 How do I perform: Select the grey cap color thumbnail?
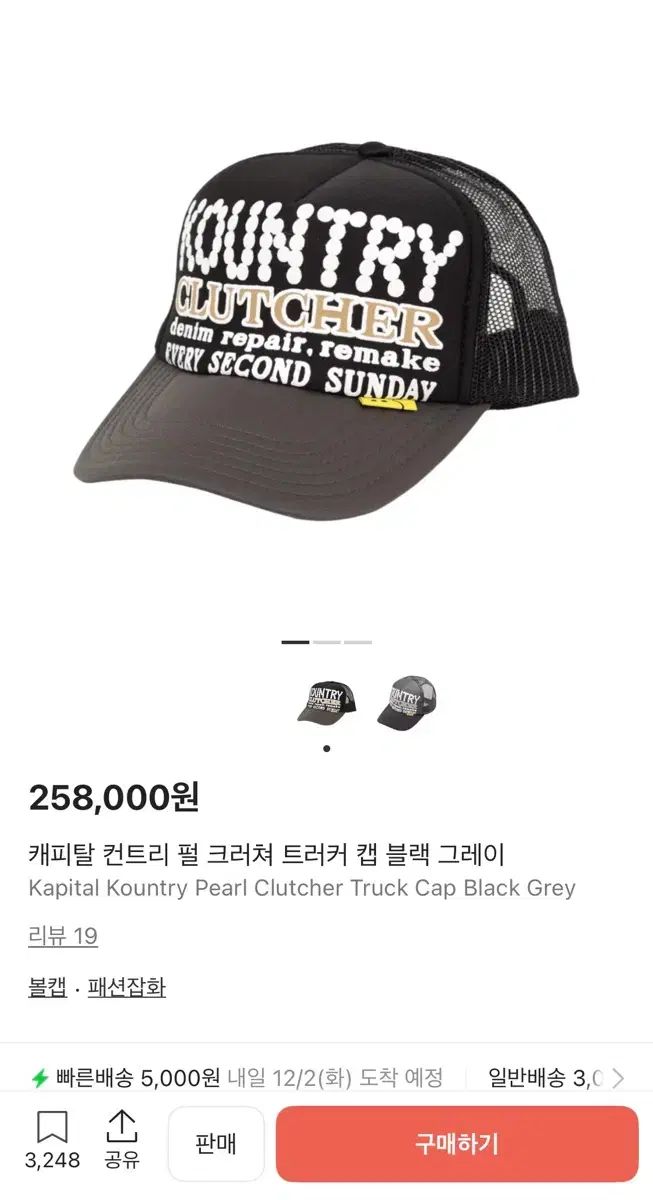[407, 702]
